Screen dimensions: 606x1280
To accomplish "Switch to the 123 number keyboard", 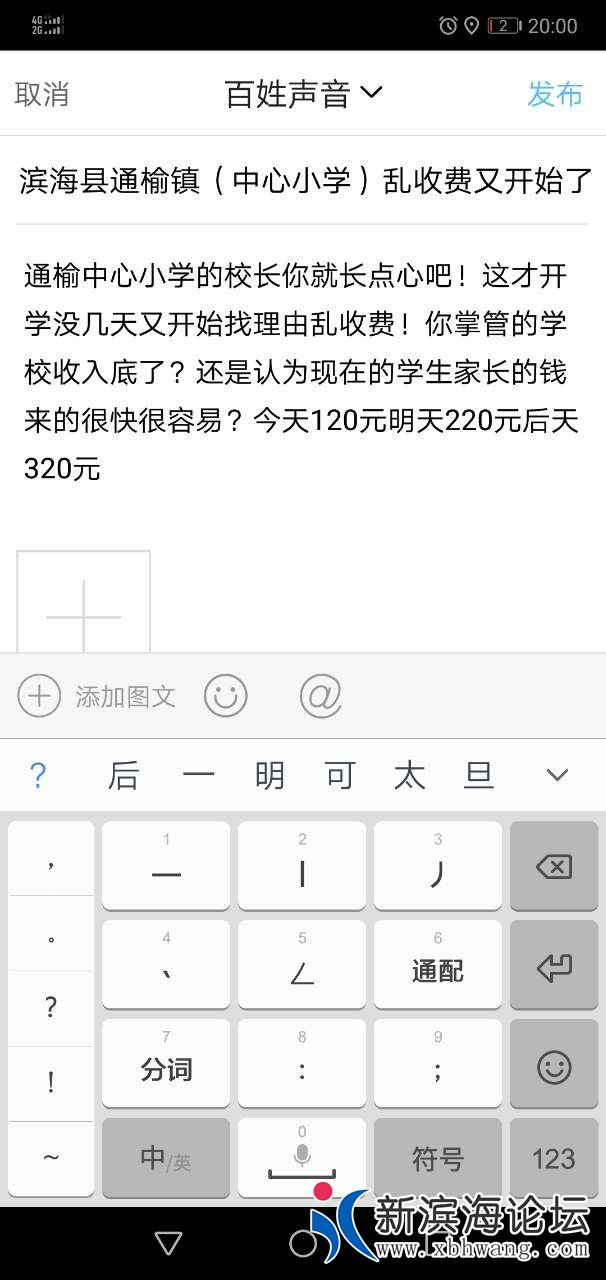I will 553,1159.
